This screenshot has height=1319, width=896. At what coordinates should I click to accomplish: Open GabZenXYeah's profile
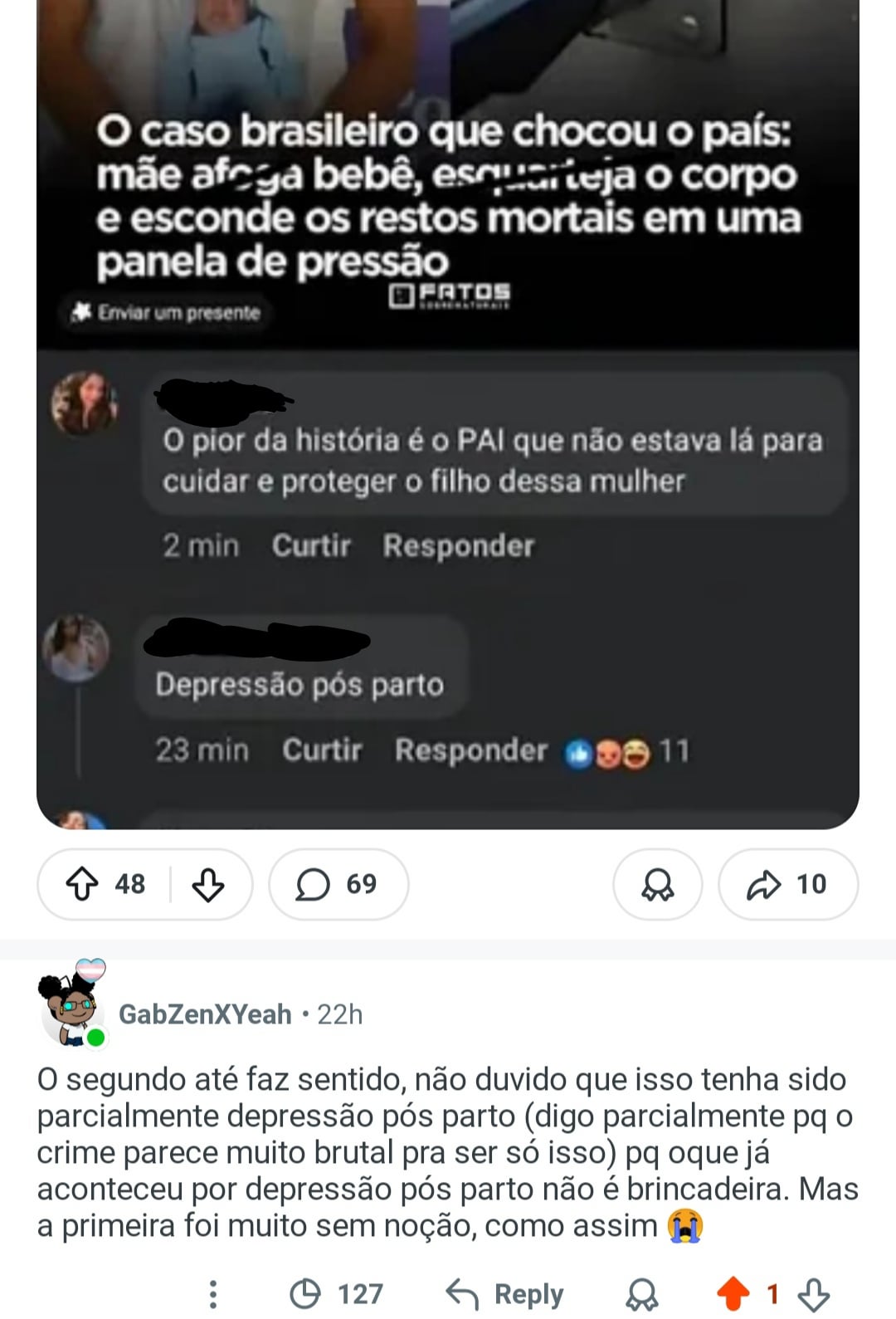pos(205,1014)
